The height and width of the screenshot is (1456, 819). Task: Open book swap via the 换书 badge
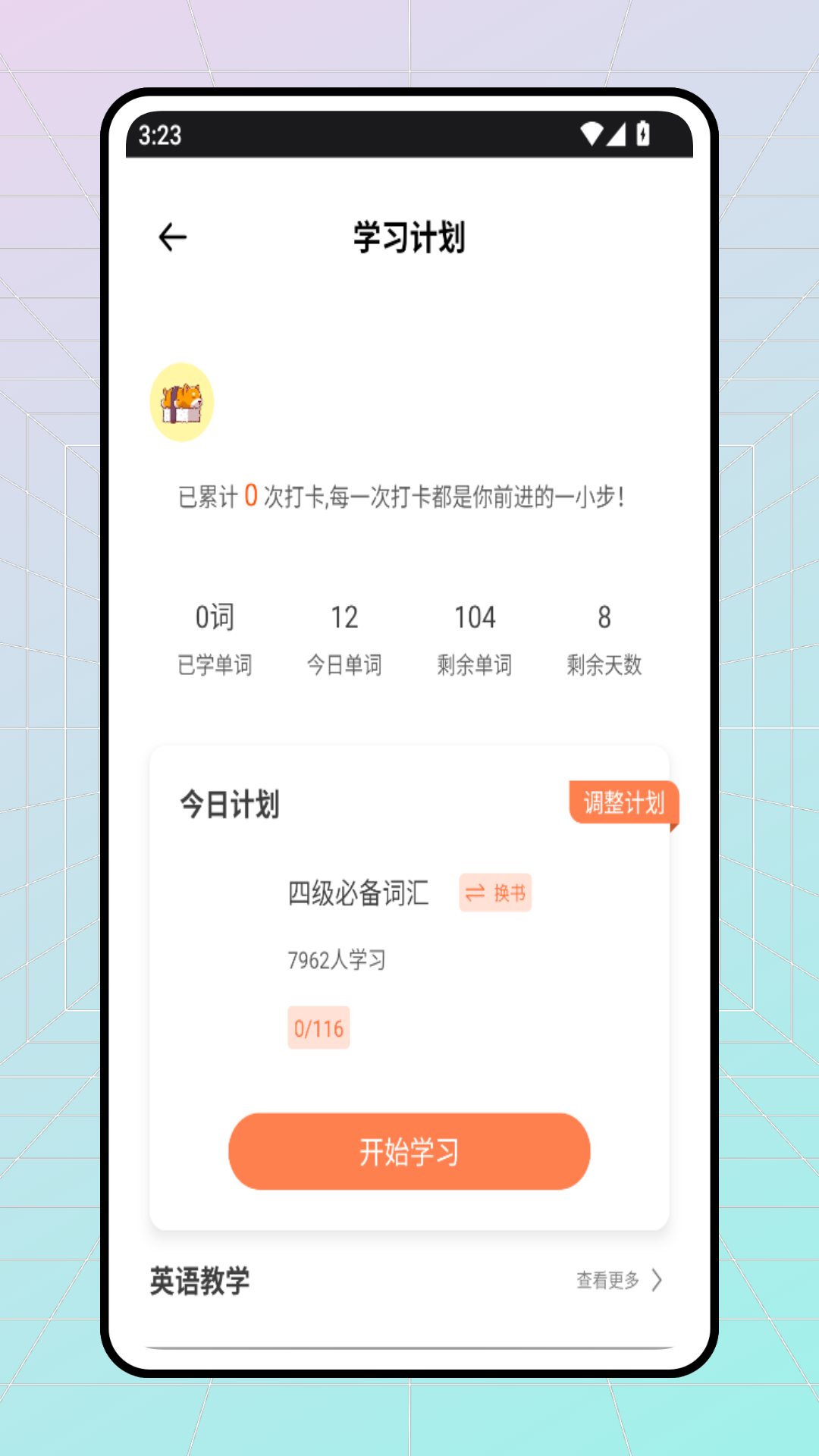click(495, 893)
